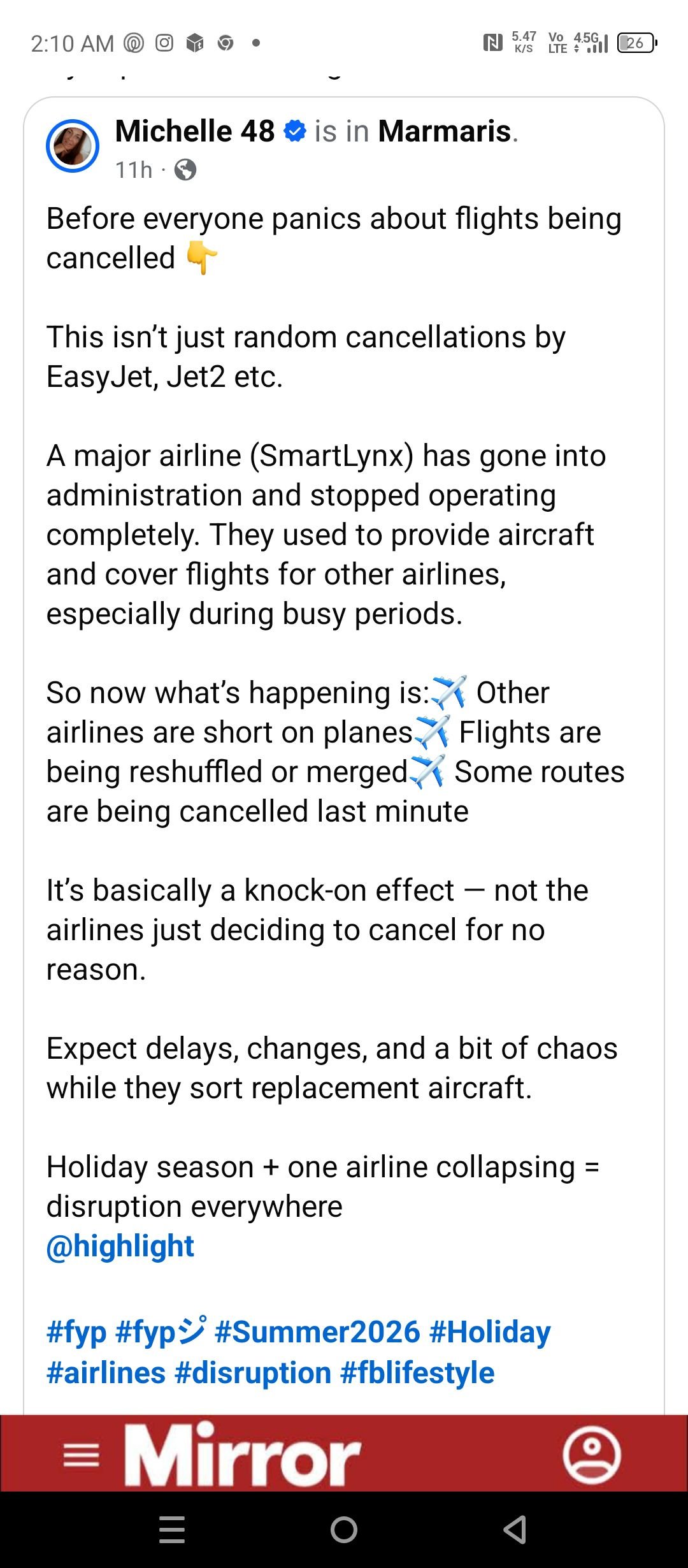The height and width of the screenshot is (1568, 688).
Task: Go to the Mirror homepage via logo
Action: 242,1456
